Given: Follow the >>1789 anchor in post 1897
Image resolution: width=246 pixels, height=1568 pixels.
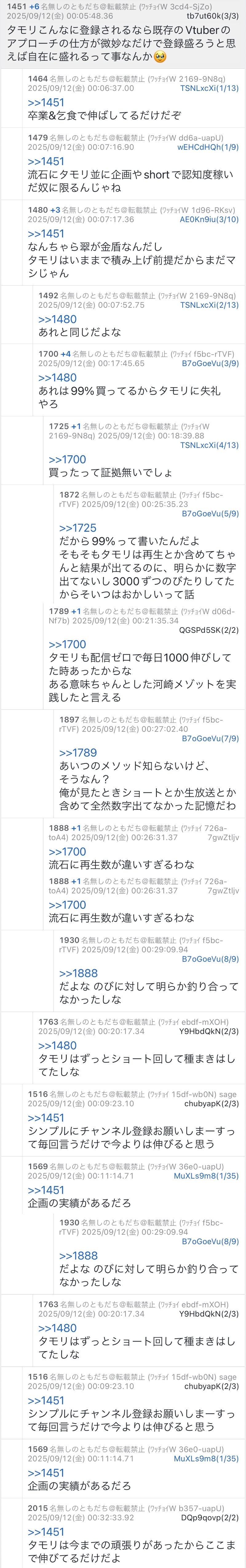Looking at the screenshot, I should pos(78,752).
